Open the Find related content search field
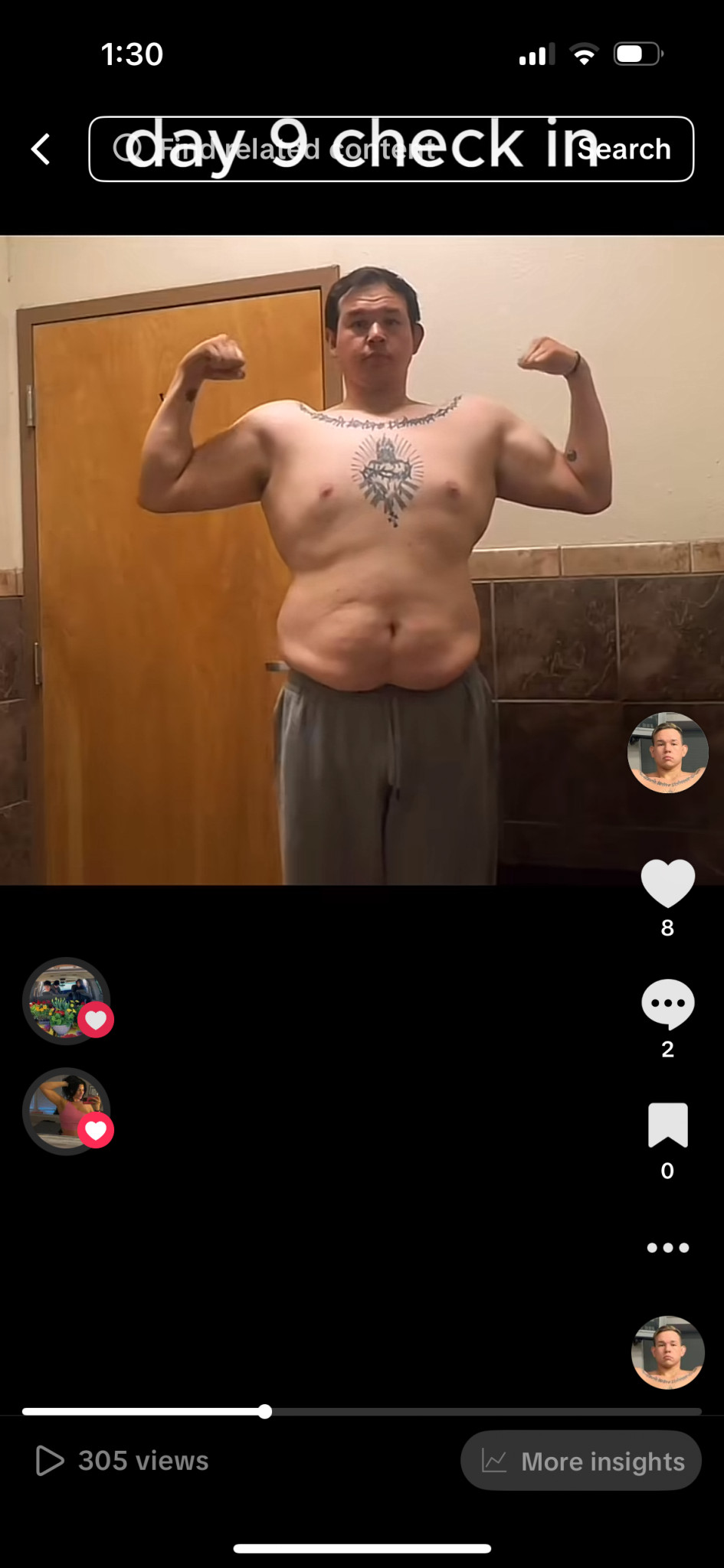 tap(322, 149)
